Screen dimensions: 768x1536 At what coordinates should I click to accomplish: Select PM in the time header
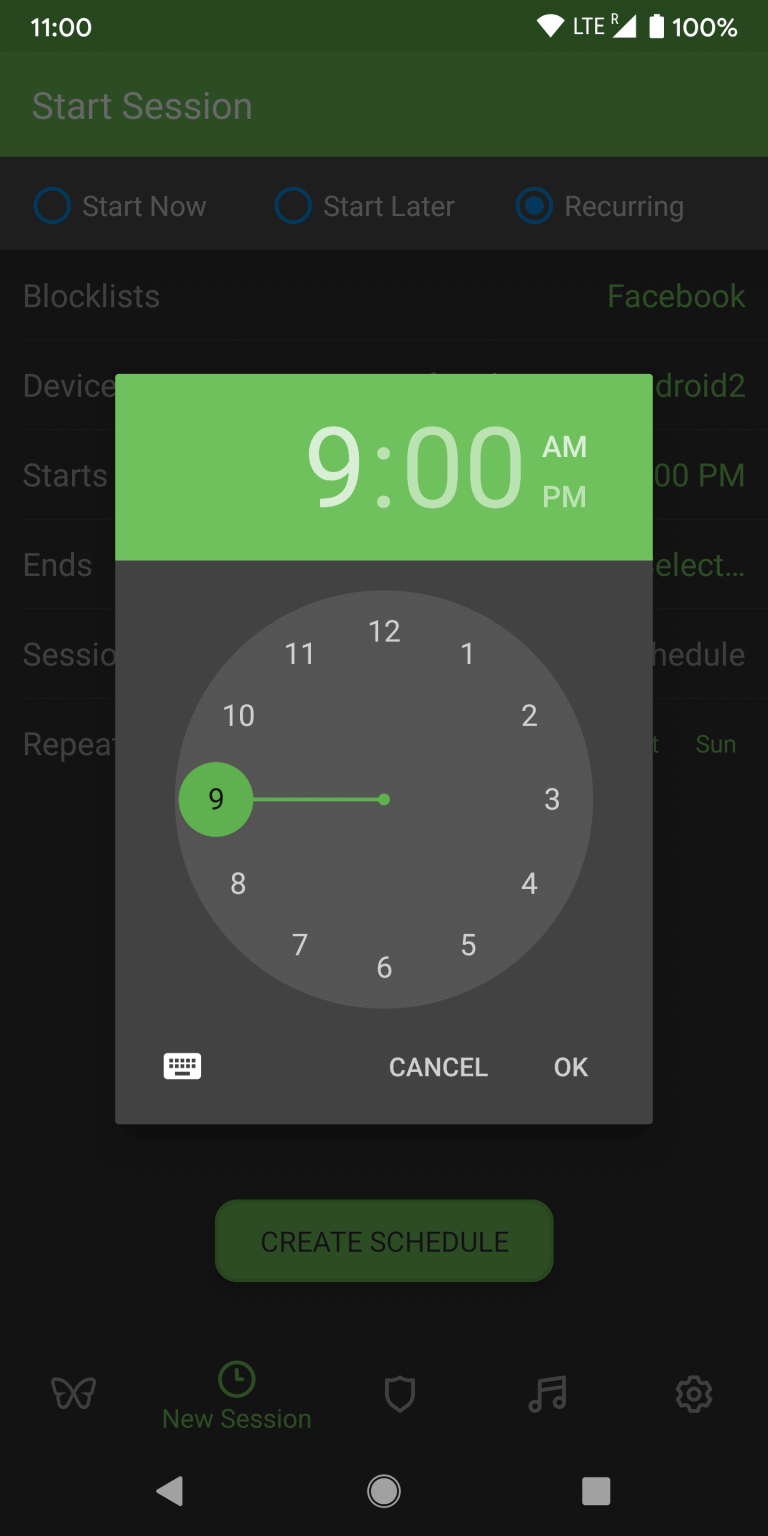click(564, 497)
